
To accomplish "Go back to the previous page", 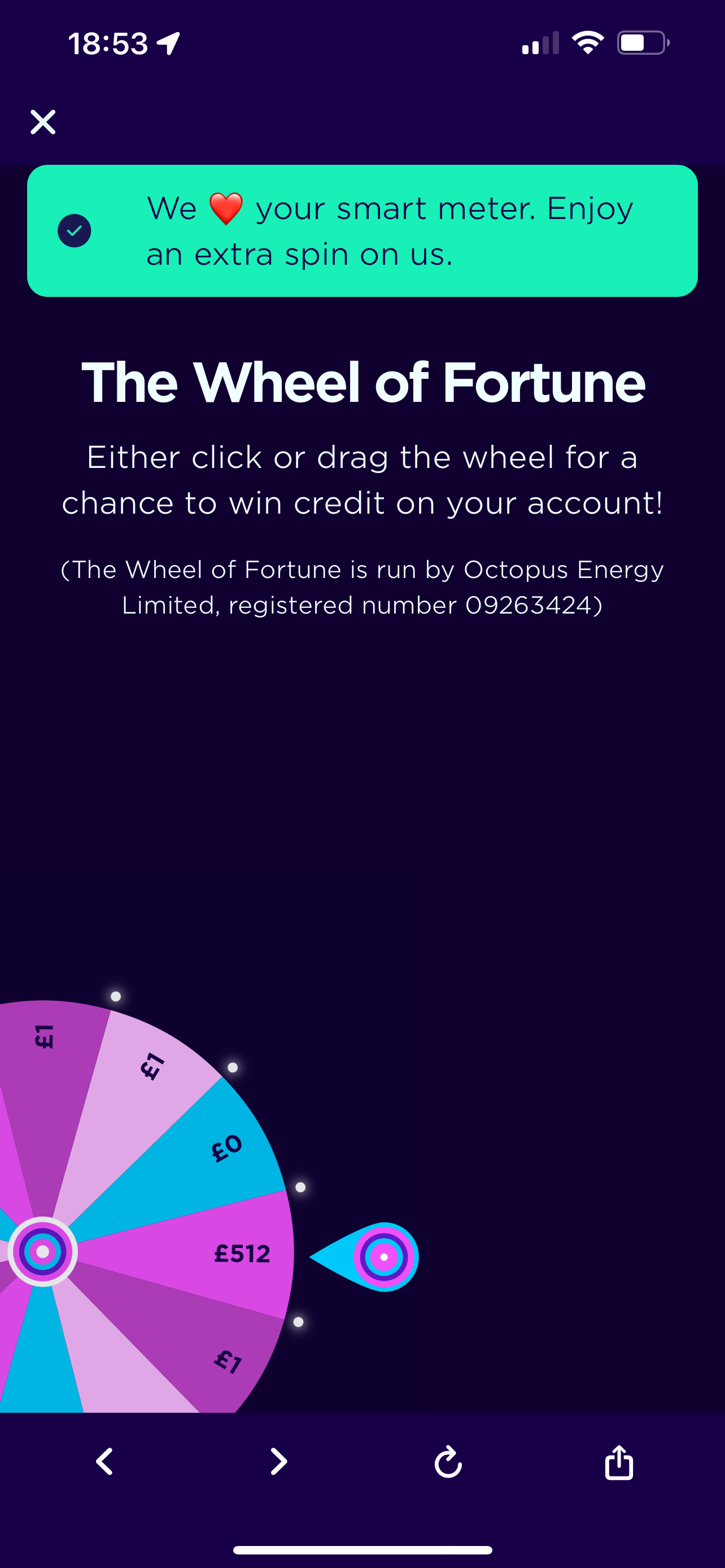I will [x=104, y=1461].
